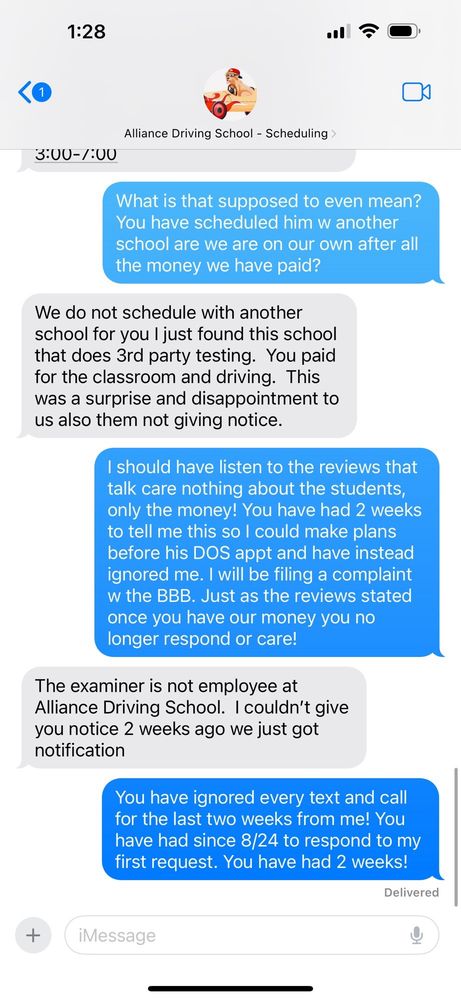461x1000 pixels.
Task: Go back to the messages list
Action: click(34, 93)
